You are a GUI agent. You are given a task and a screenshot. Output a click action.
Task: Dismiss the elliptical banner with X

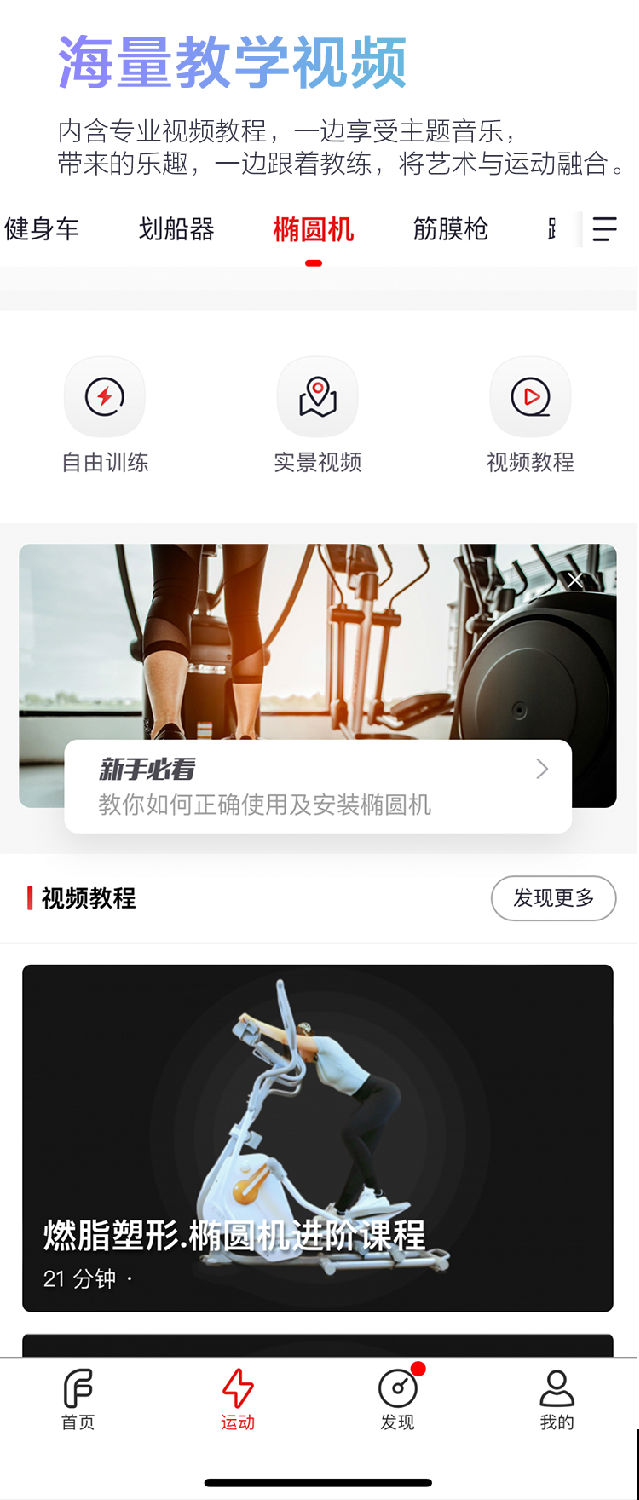[575, 580]
